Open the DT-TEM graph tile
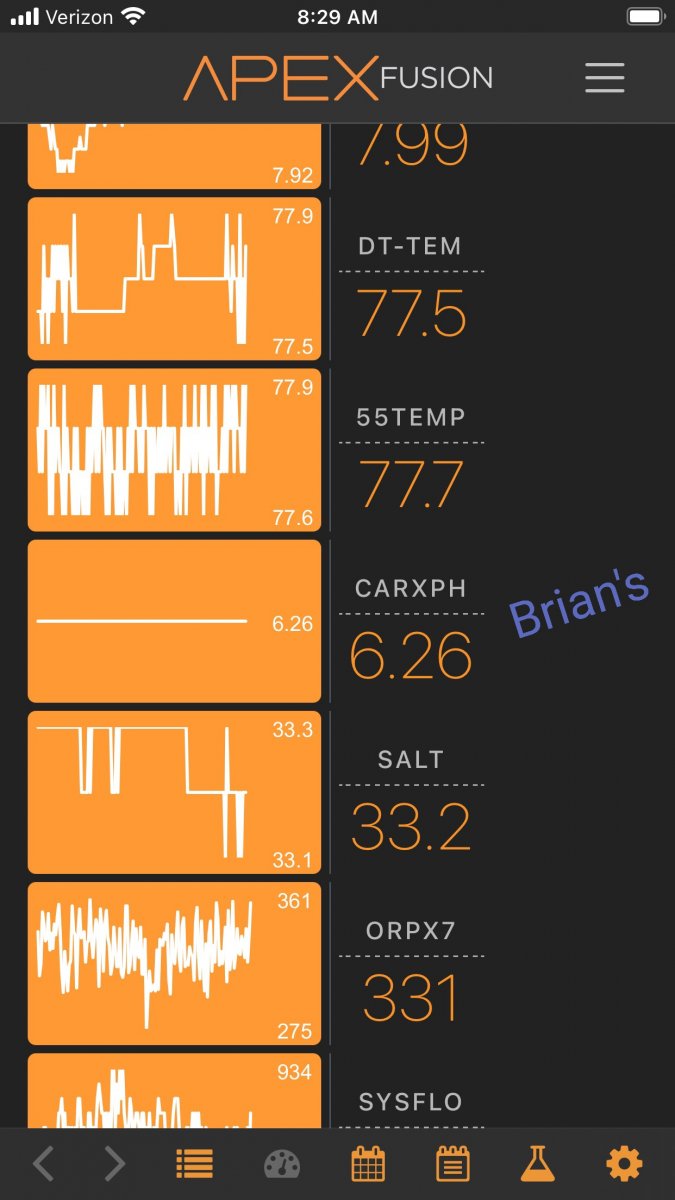675x1200 pixels. pyautogui.click(x=174, y=279)
